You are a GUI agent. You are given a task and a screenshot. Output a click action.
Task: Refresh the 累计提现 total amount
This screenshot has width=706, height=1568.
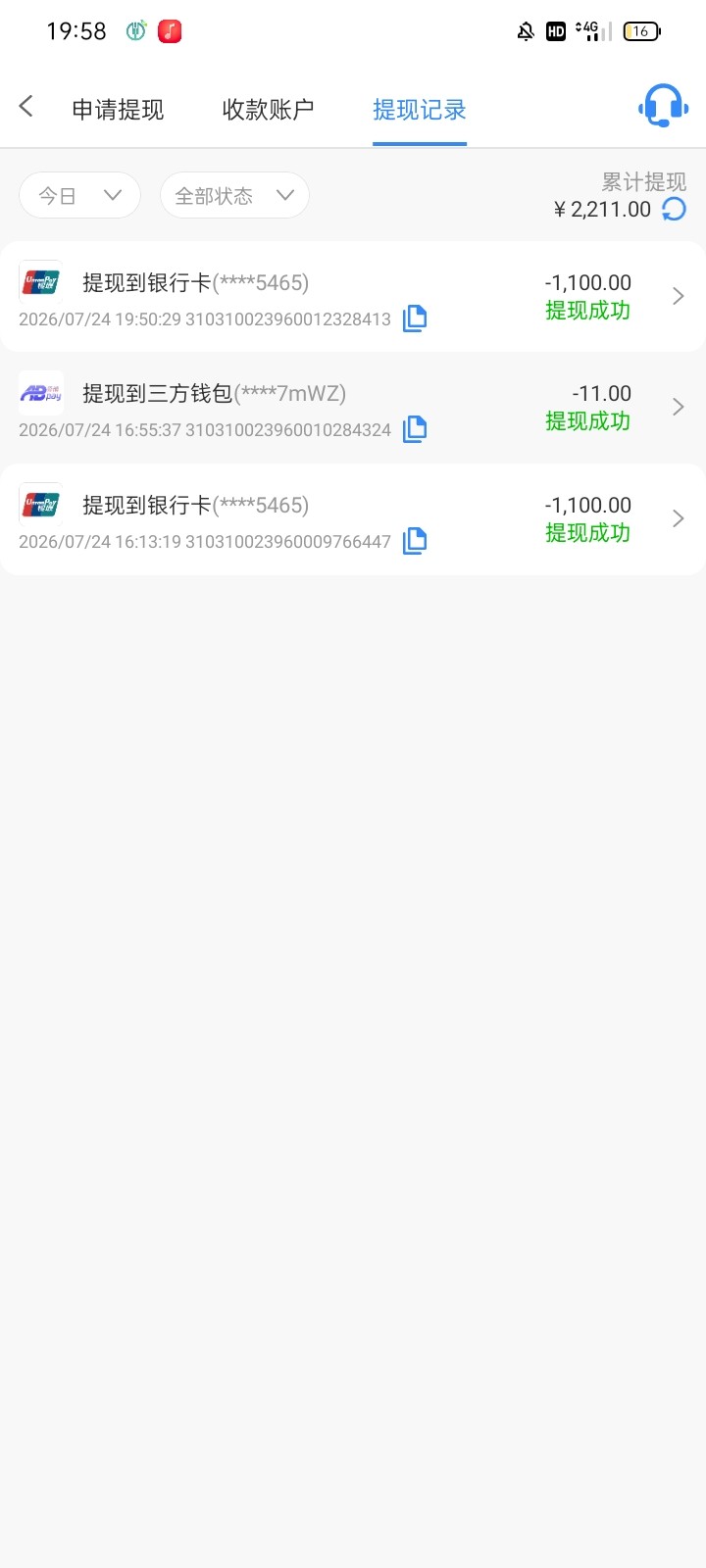pyautogui.click(x=675, y=209)
